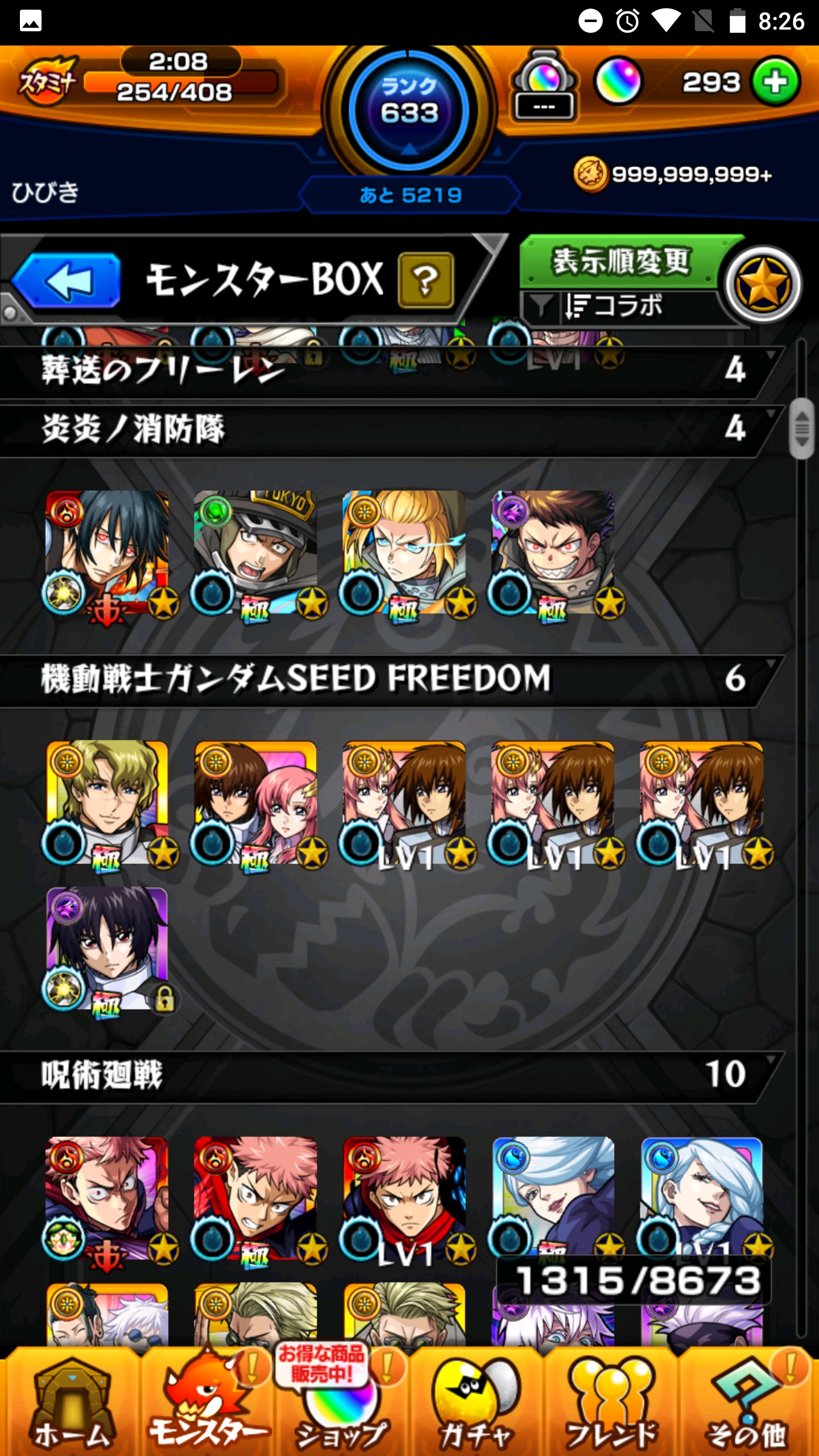Switch to the ガチャ tab

[477, 1405]
